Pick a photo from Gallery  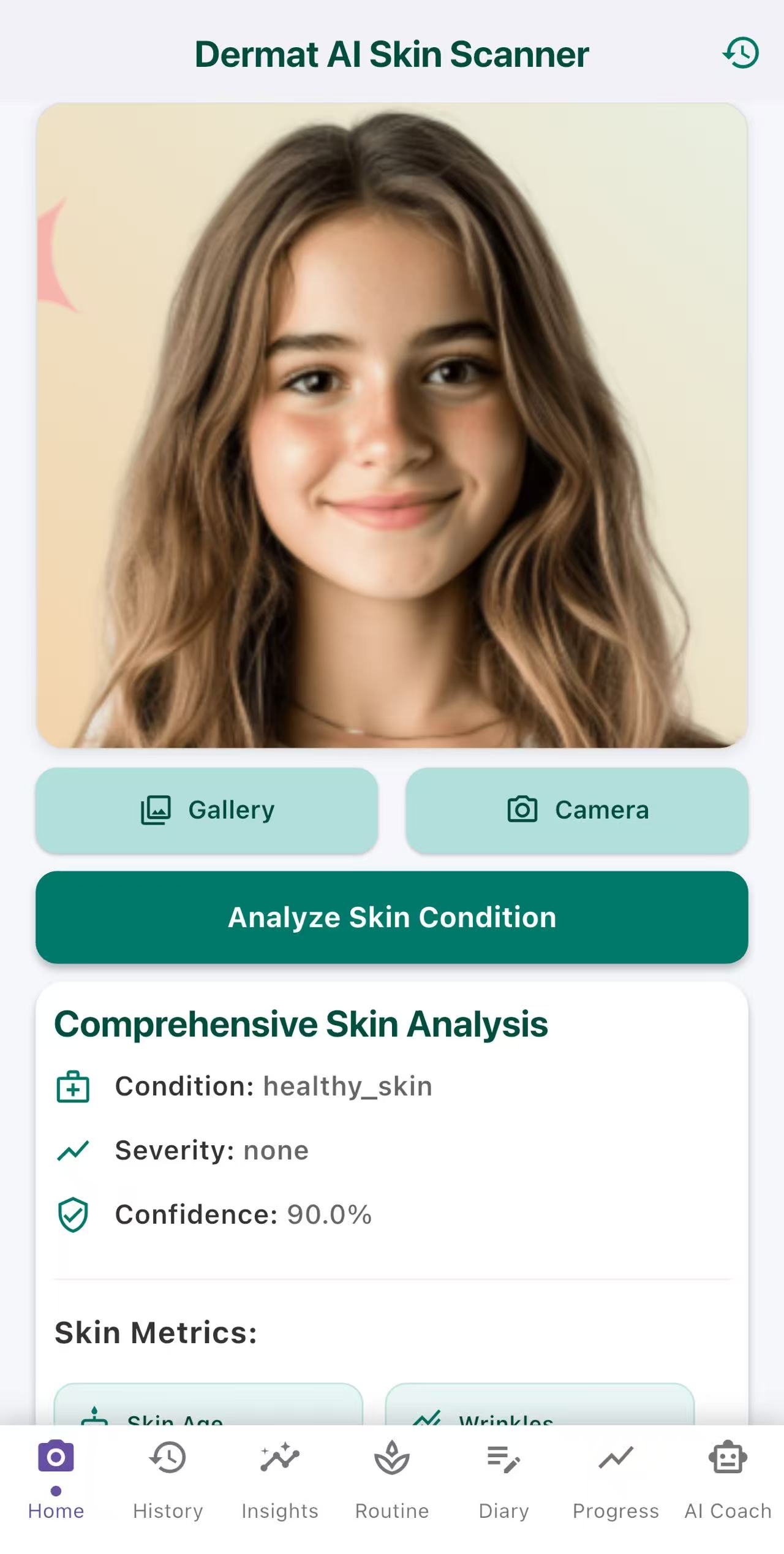point(207,810)
